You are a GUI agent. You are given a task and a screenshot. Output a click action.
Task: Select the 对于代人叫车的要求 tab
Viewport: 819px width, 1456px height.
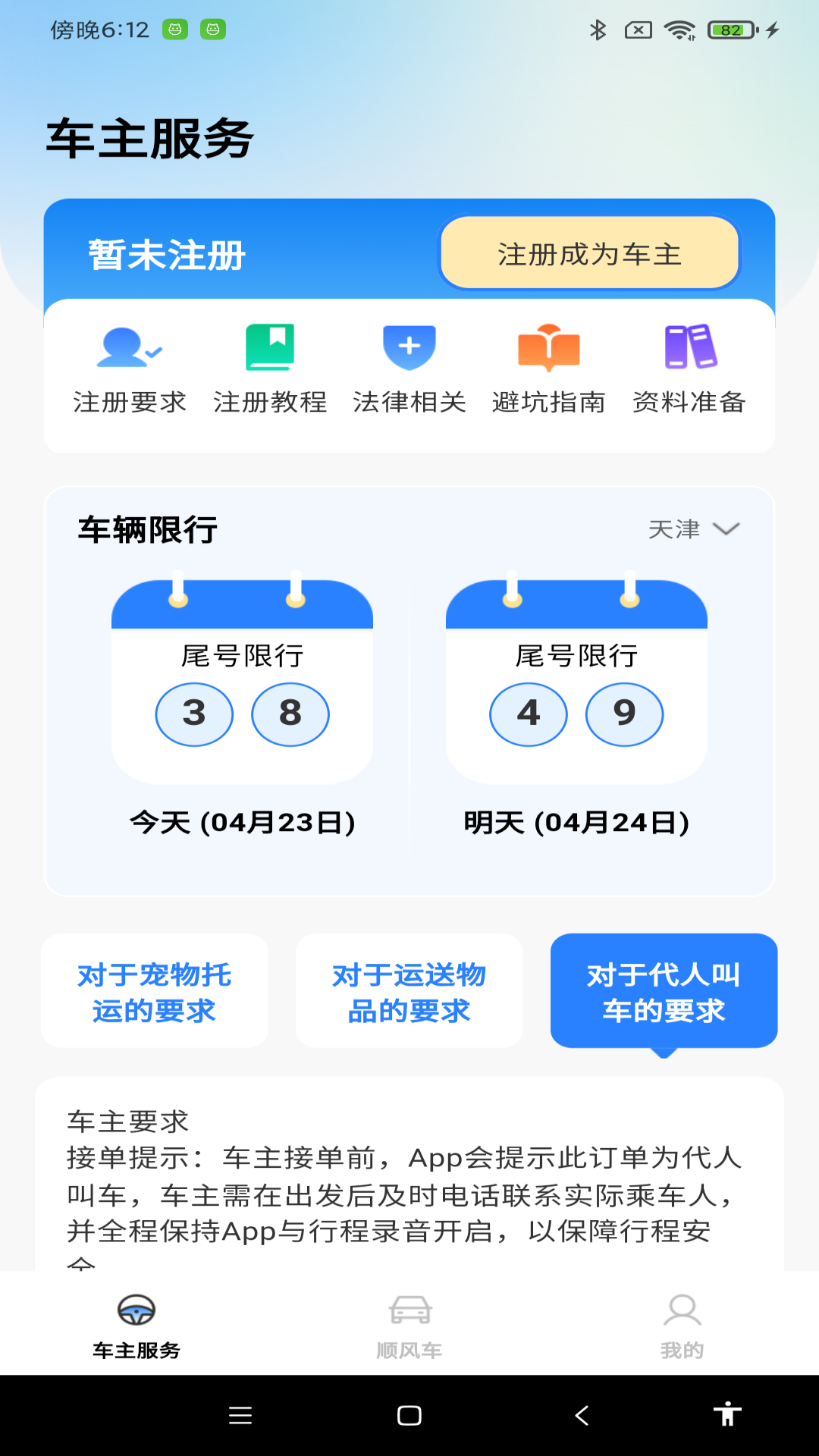click(664, 991)
